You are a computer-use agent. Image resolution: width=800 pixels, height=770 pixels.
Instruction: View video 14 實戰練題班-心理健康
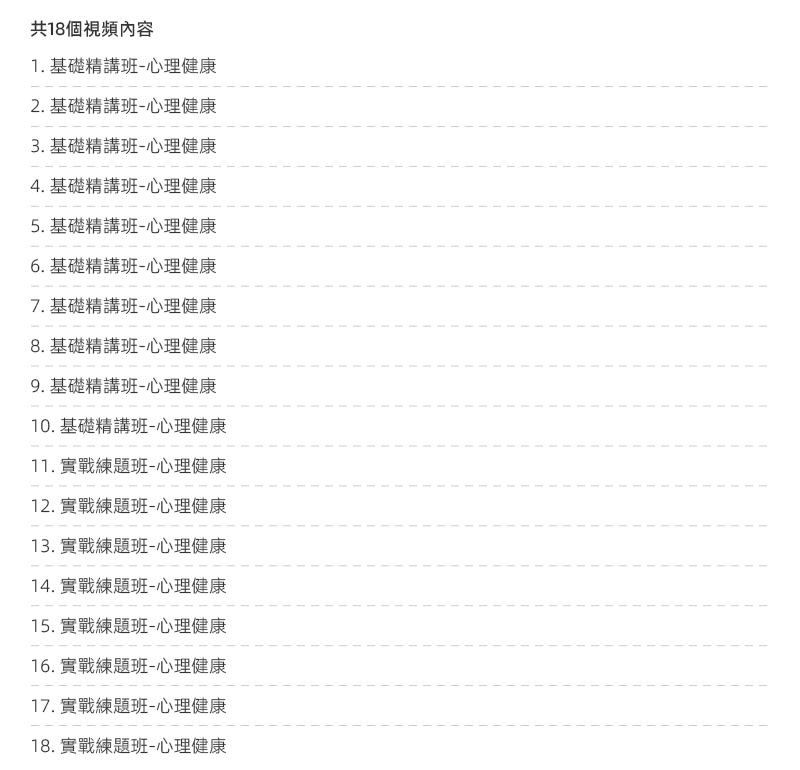coord(128,587)
